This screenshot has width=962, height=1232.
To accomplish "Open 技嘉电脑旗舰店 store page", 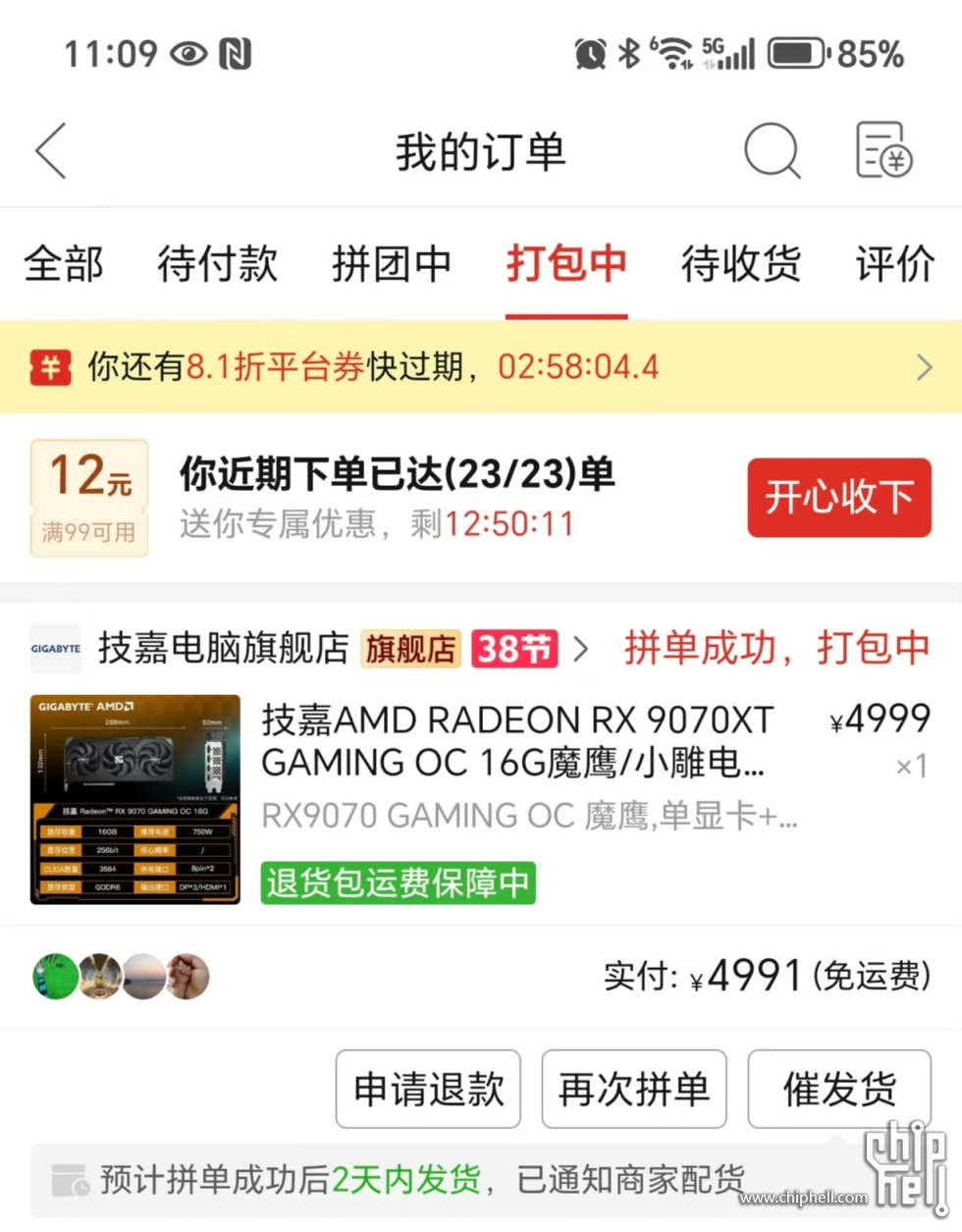I will point(223,649).
